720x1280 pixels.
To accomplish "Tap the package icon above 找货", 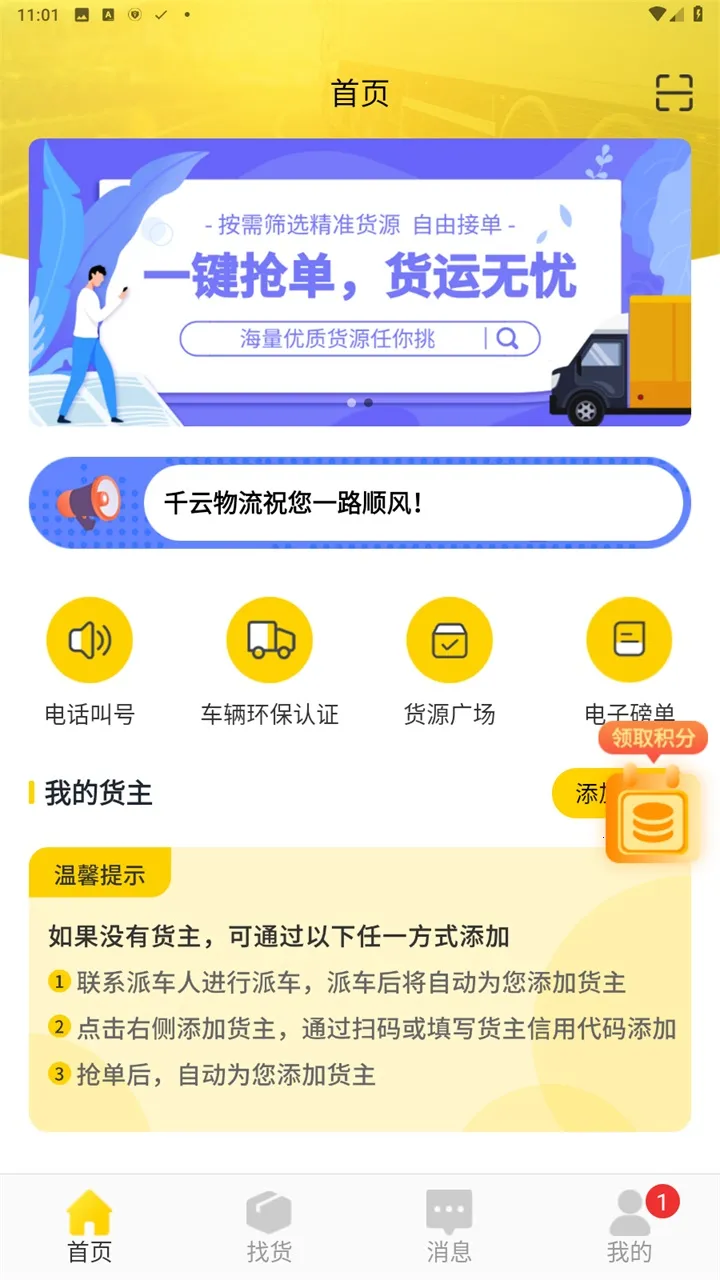I will (x=269, y=1210).
